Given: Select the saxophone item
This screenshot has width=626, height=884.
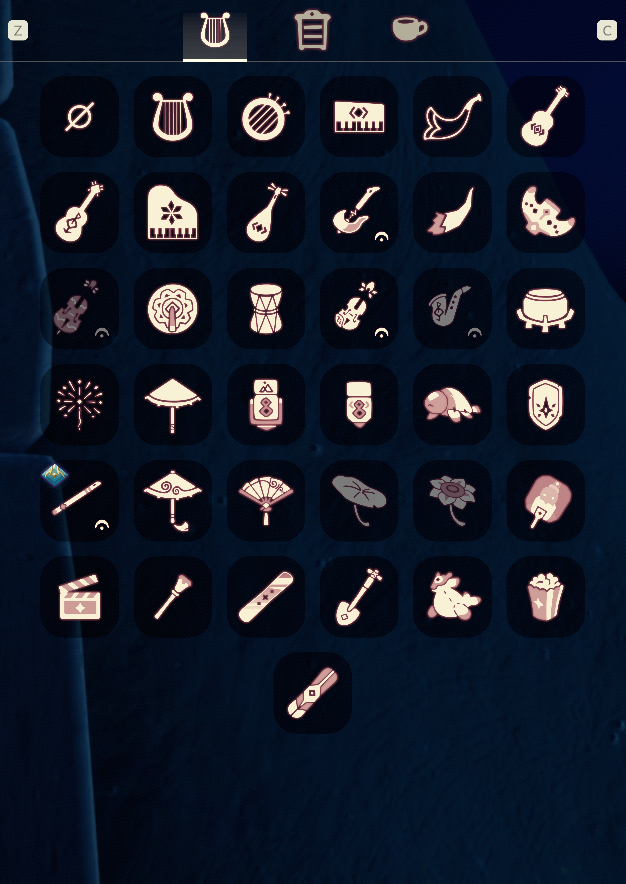Looking at the screenshot, I should click(452, 309).
